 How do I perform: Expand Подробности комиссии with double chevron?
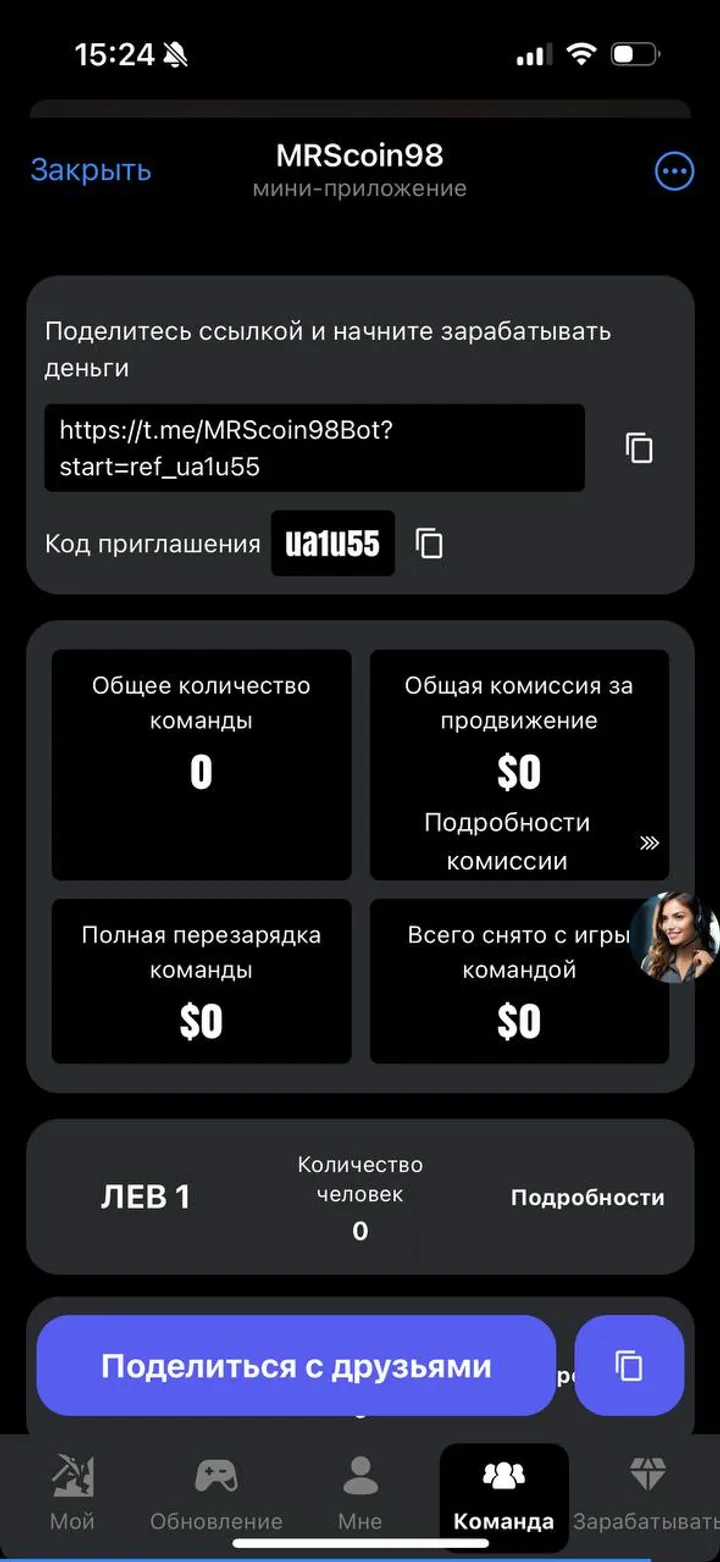click(649, 843)
